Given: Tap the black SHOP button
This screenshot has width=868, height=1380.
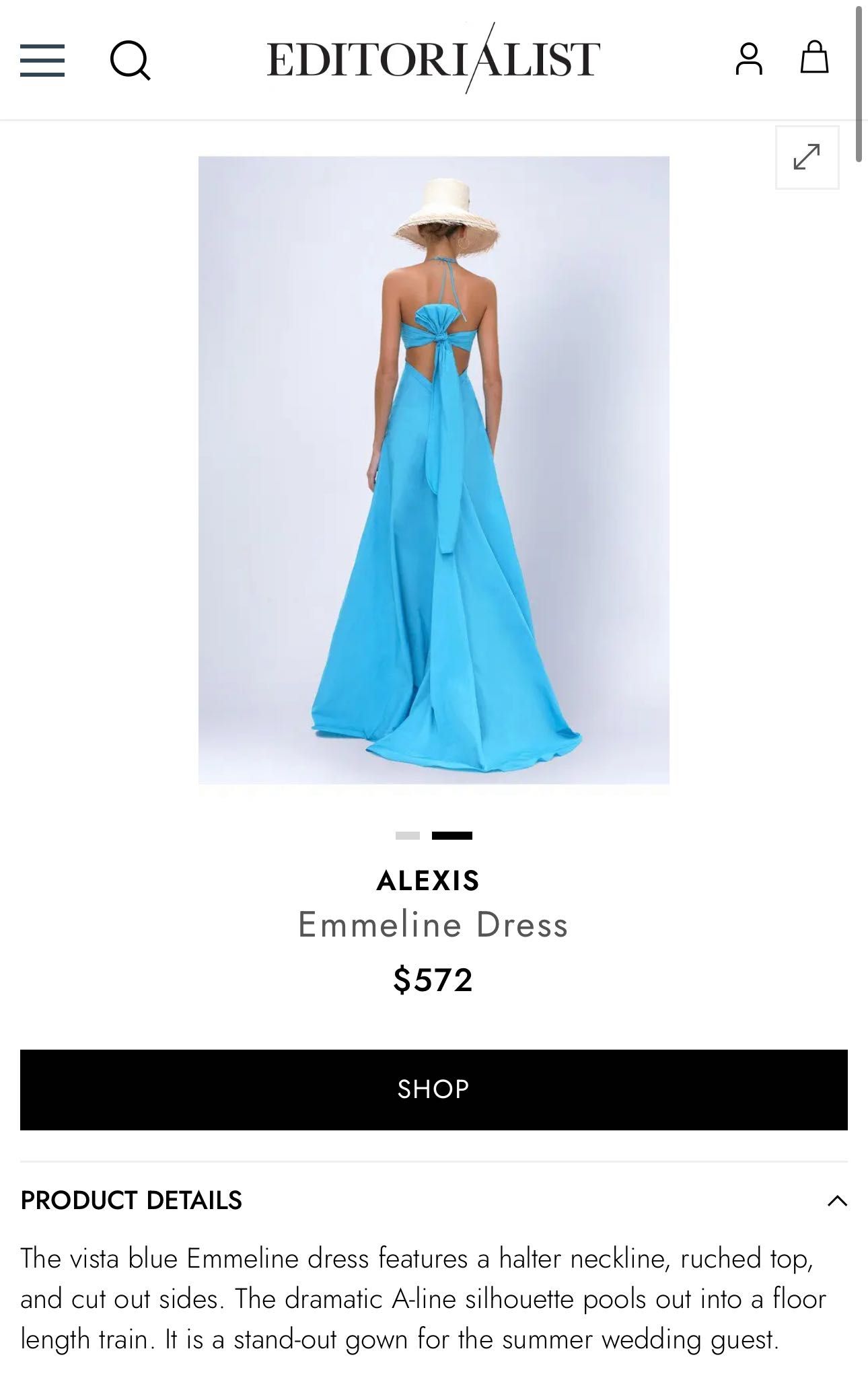Looking at the screenshot, I should pyautogui.click(x=433, y=1089).
